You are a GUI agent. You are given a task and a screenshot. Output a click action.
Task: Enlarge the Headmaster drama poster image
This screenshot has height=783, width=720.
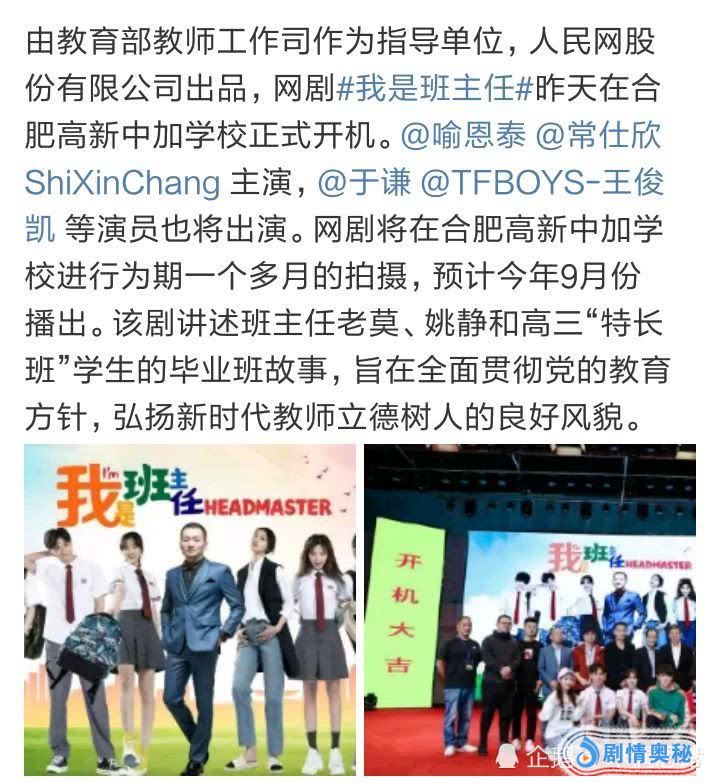point(190,610)
